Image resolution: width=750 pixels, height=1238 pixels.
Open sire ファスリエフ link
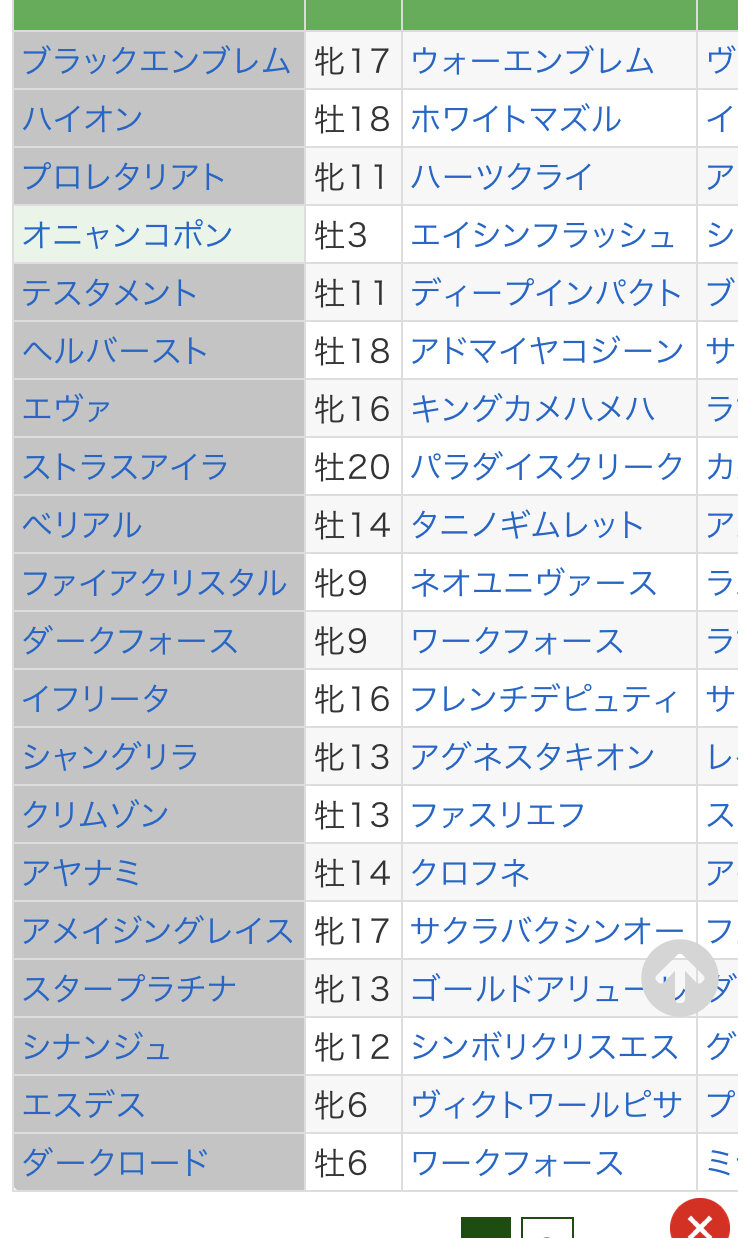click(x=497, y=816)
